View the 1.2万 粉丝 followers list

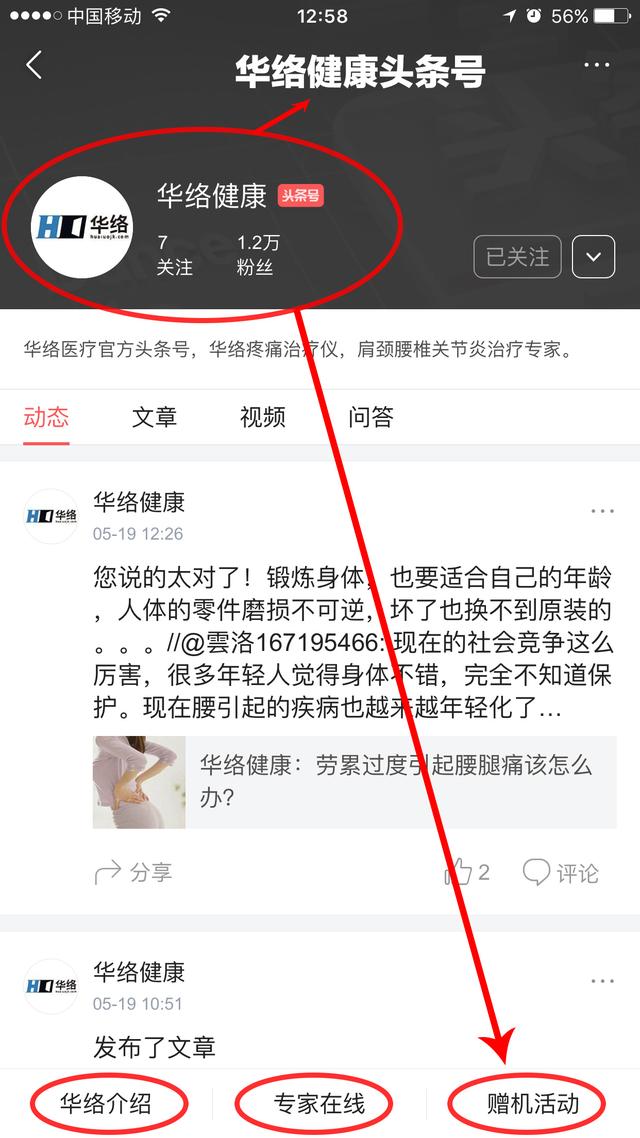pyautogui.click(x=257, y=256)
